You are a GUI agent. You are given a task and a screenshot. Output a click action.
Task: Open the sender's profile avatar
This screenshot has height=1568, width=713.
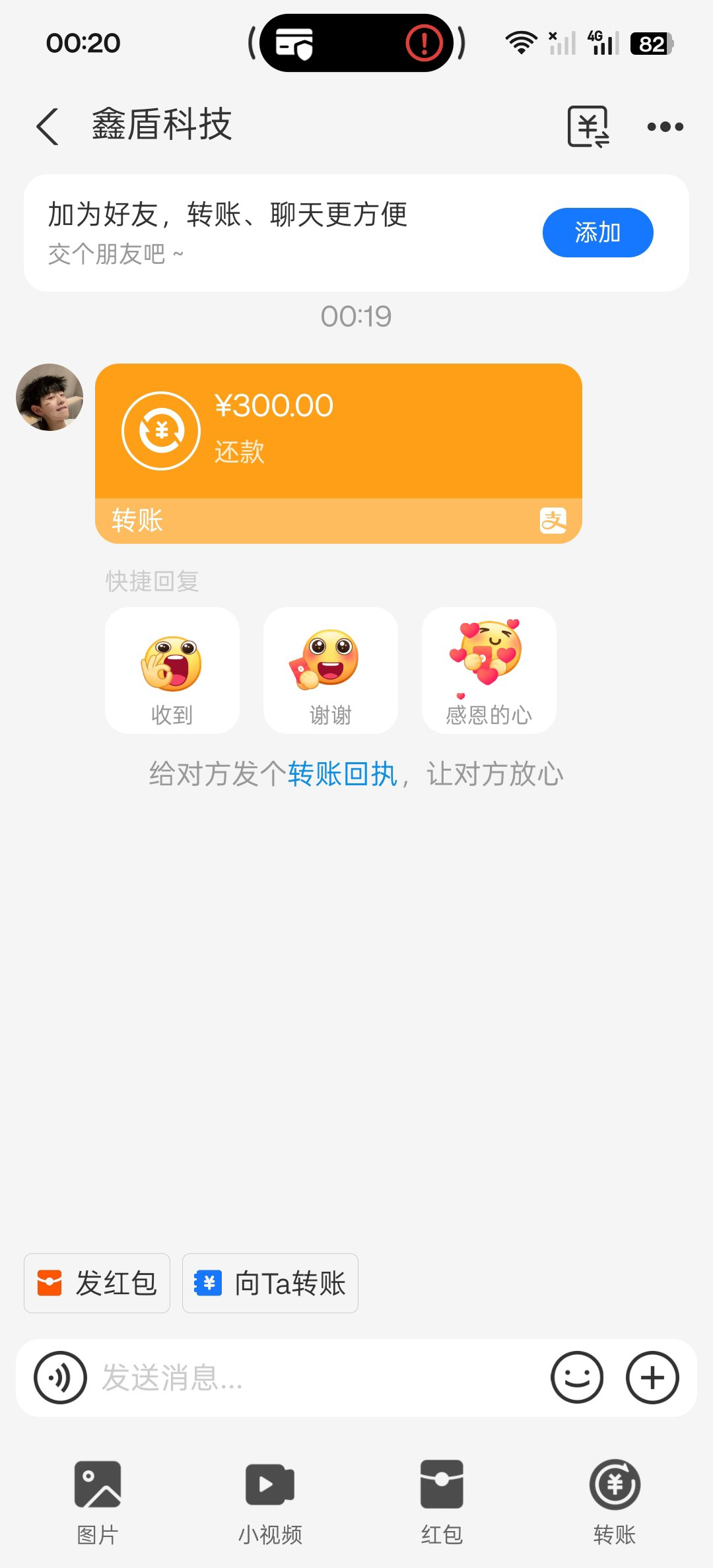click(50, 397)
